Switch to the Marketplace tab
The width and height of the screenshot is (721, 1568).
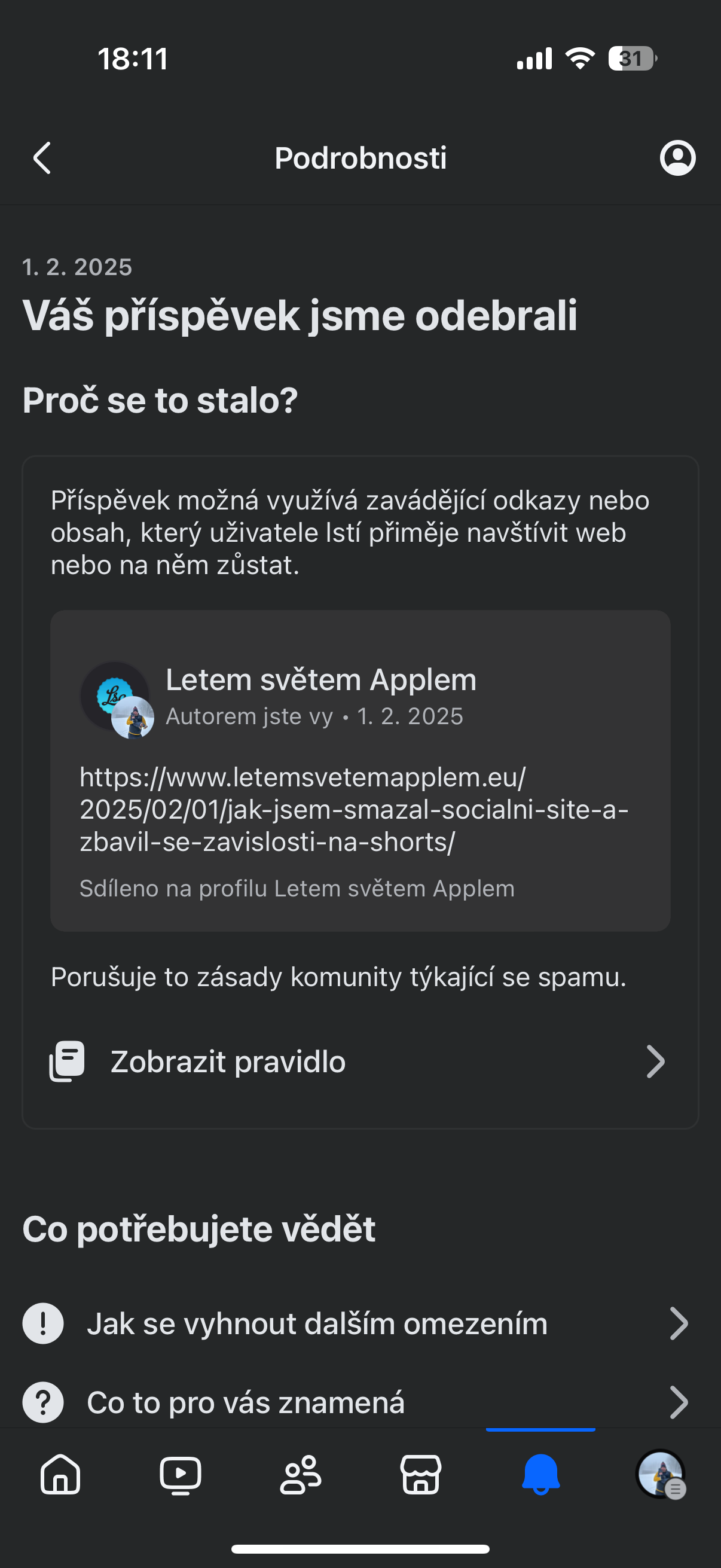pyautogui.click(x=420, y=1474)
